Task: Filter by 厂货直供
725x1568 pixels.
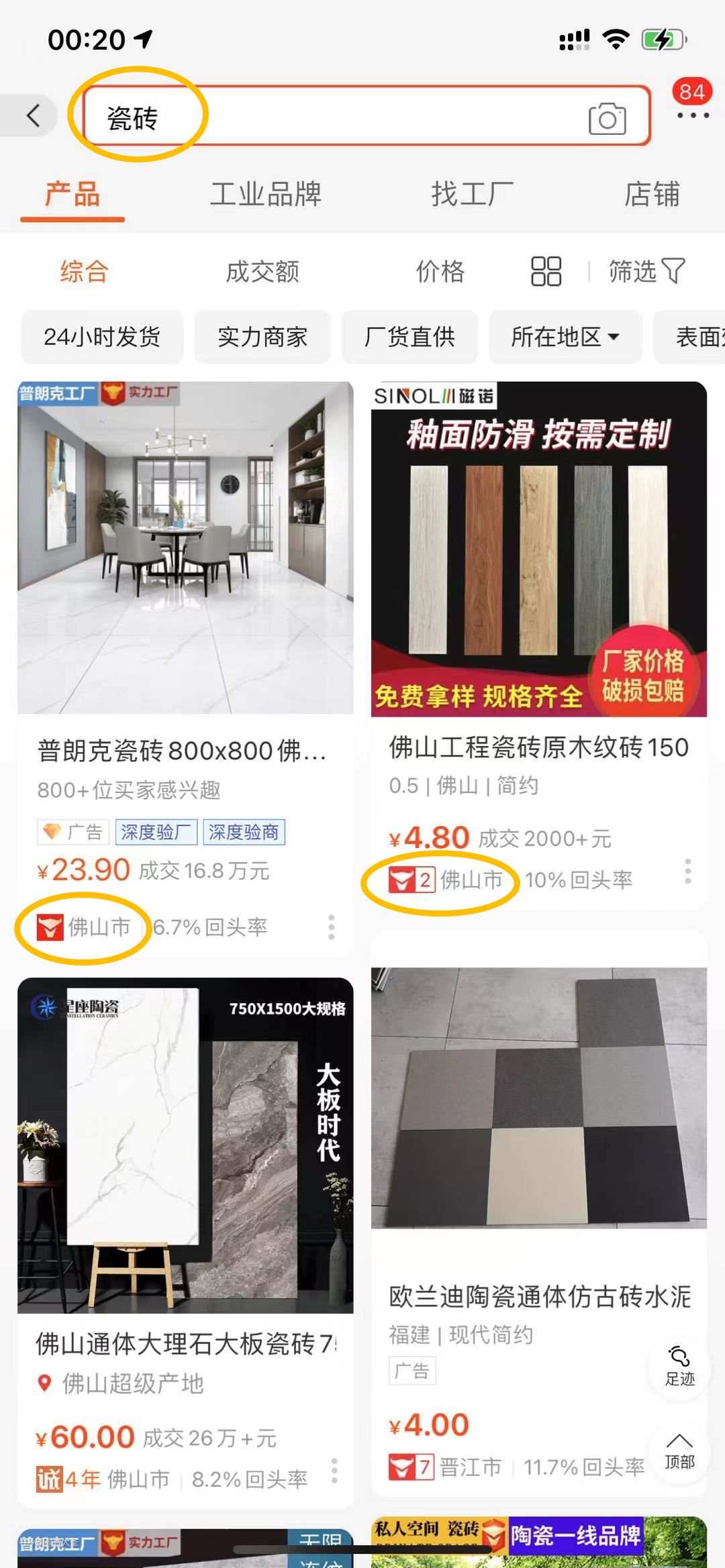Action: [x=409, y=336]
